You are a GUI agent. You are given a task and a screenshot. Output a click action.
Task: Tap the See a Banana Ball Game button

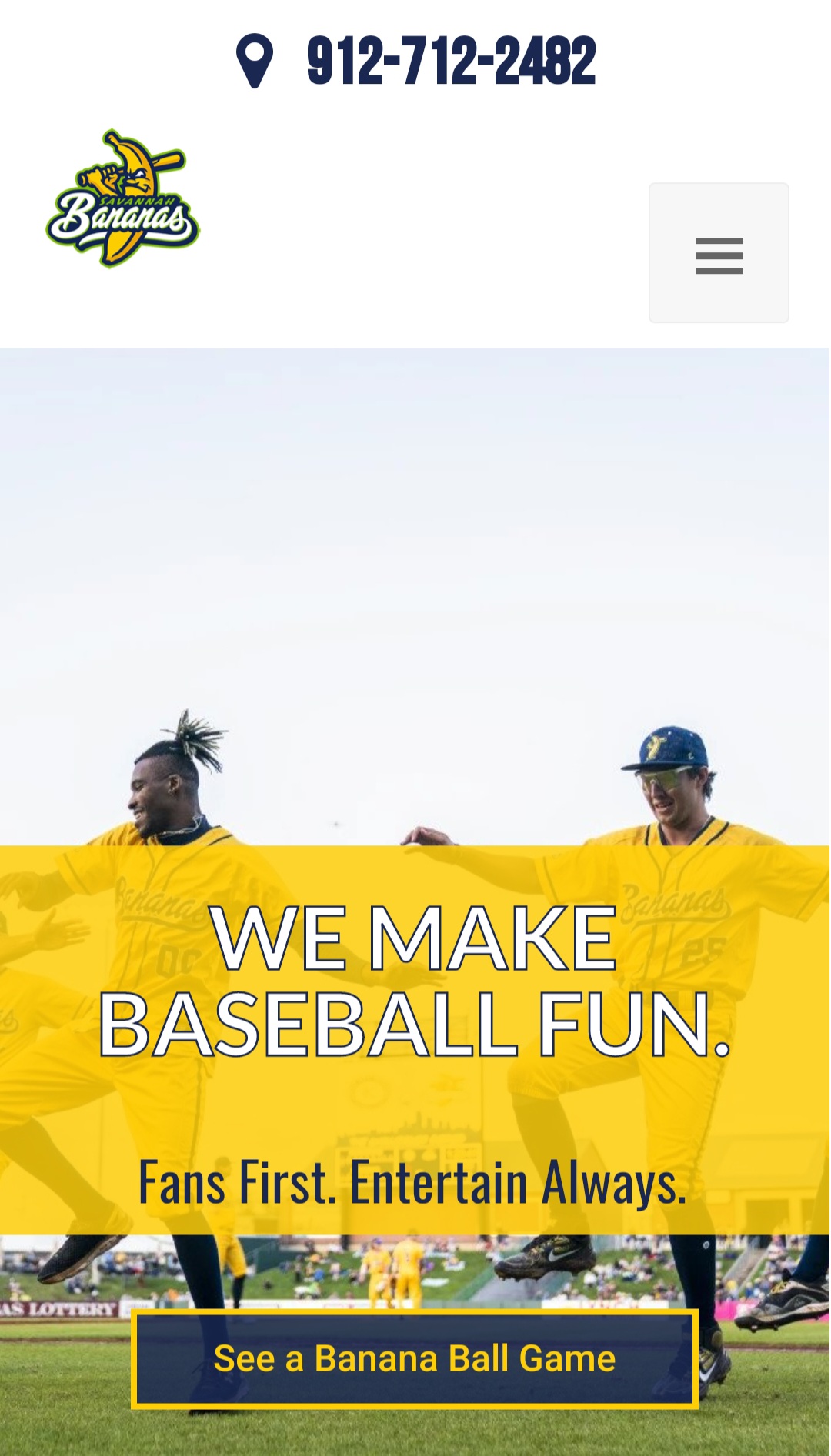pos(415,1359)
